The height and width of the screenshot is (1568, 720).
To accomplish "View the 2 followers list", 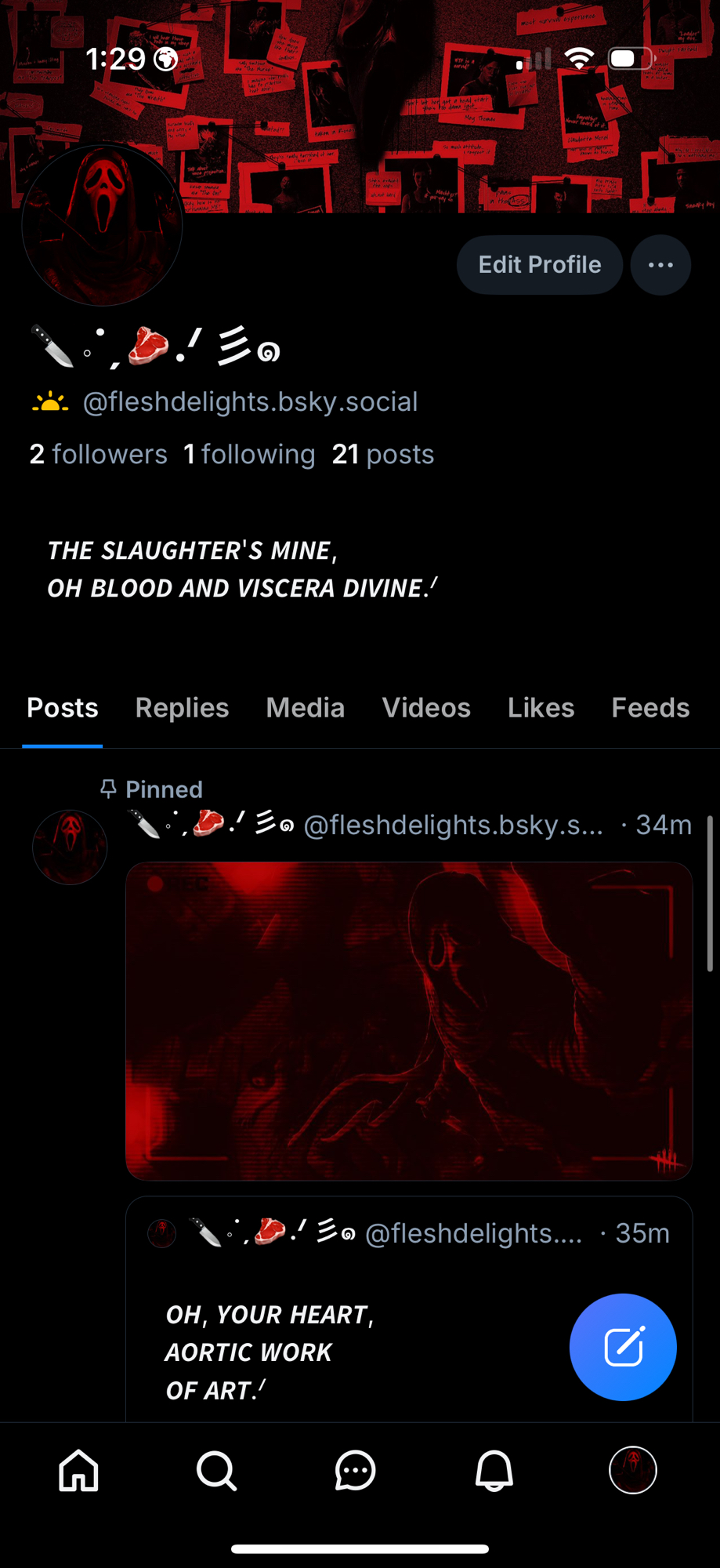I will pos(99,454).
